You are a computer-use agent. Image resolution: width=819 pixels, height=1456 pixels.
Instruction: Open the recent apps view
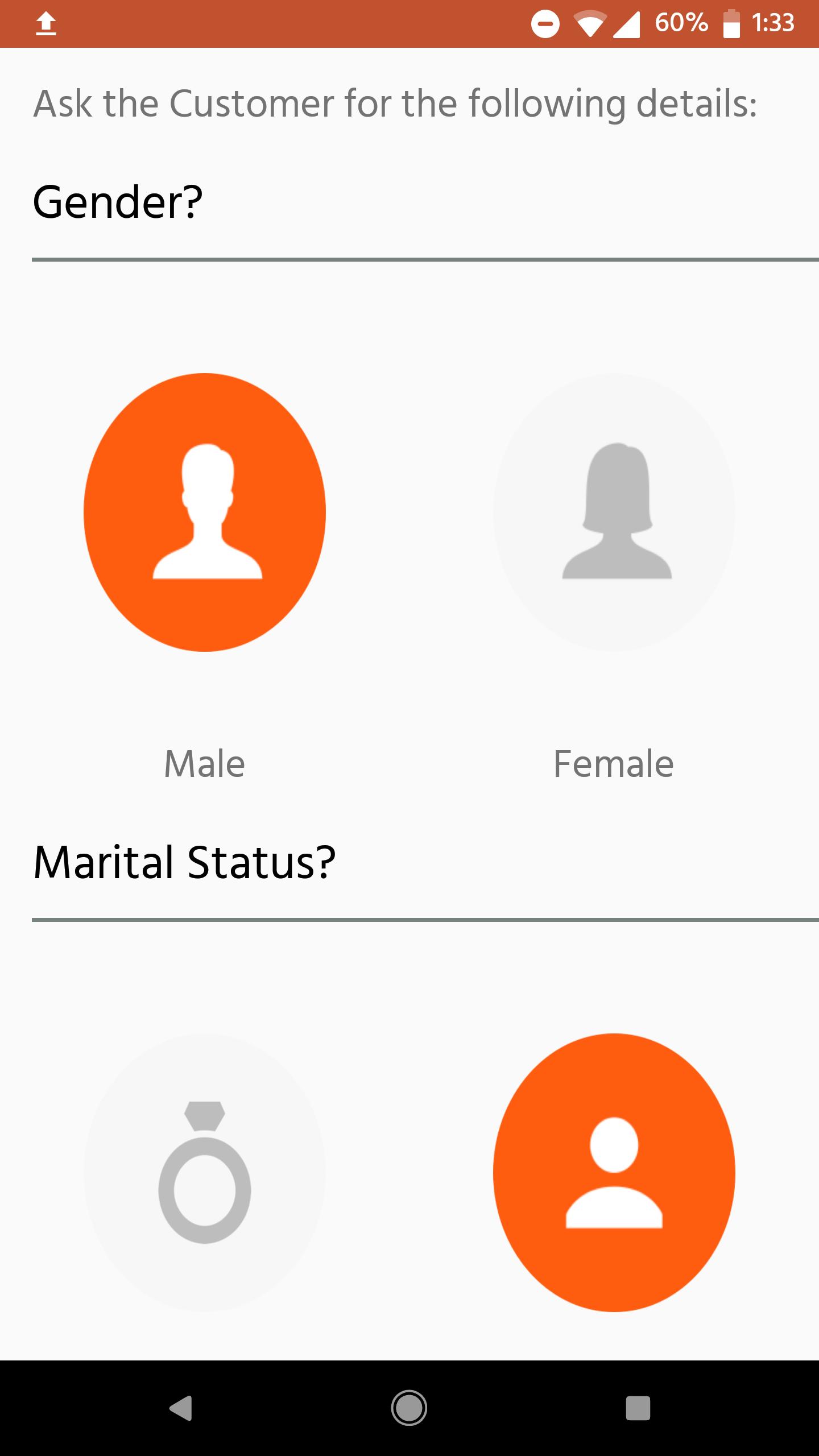coord(638,1408)
